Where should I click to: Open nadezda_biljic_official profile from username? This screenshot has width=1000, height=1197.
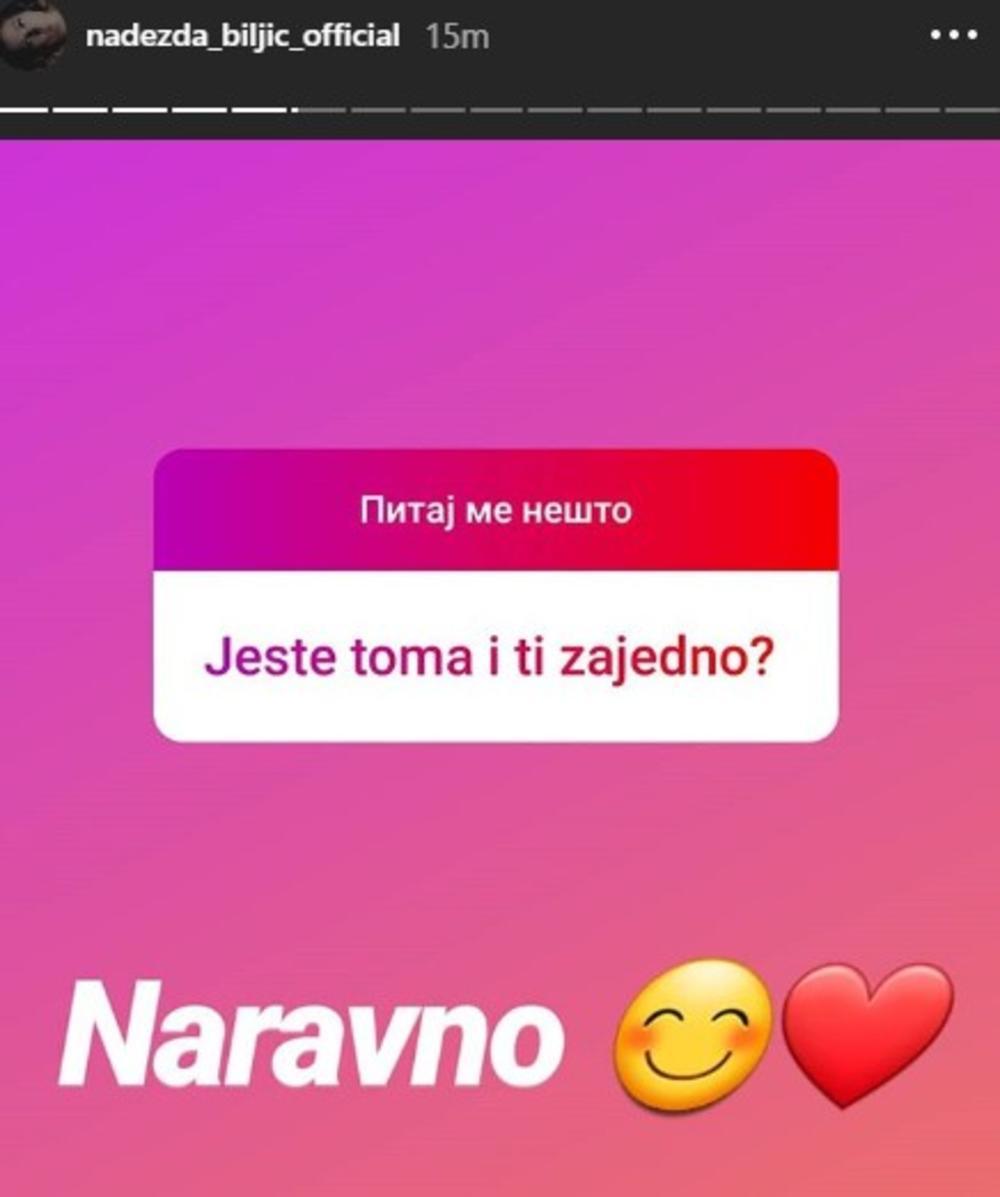243,36
